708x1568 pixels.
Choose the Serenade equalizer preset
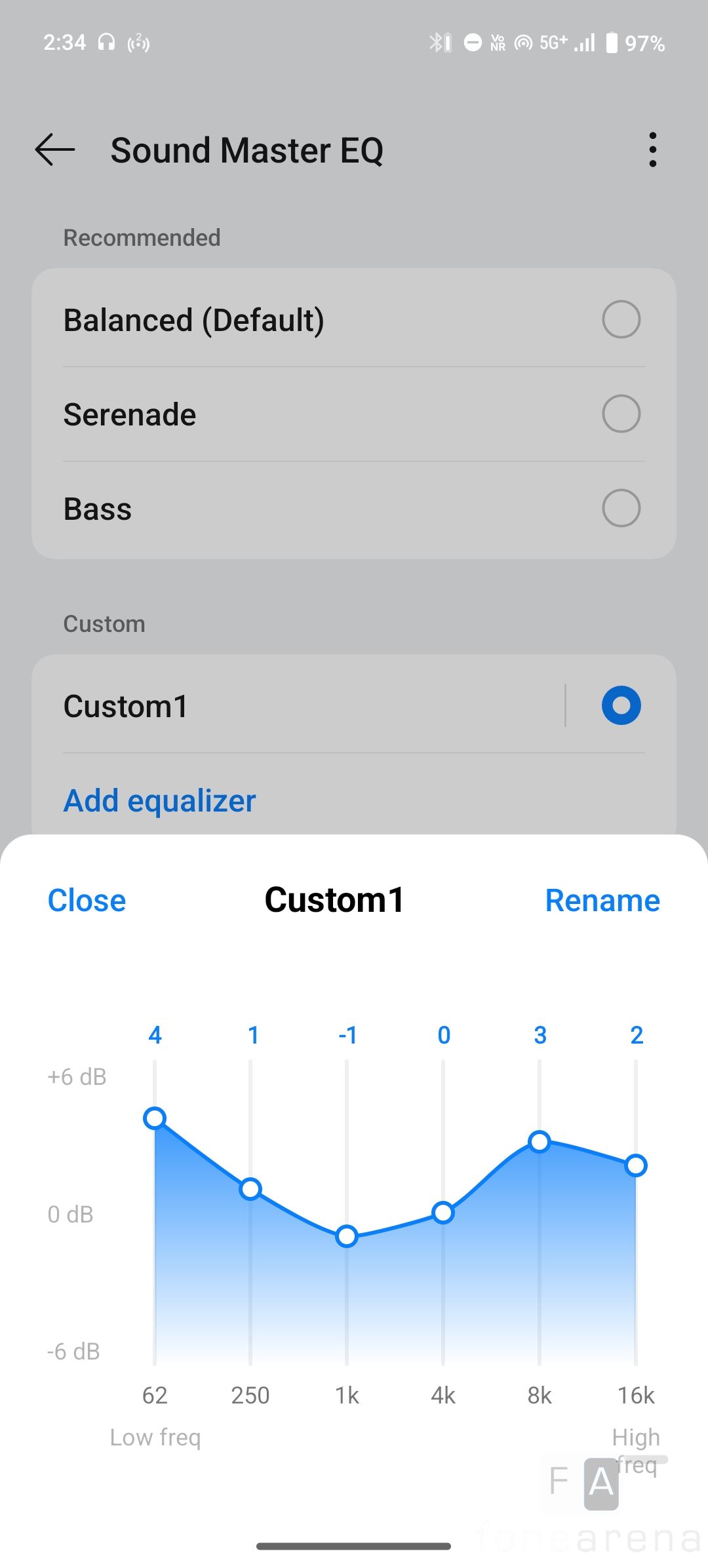tap(621, 414)
